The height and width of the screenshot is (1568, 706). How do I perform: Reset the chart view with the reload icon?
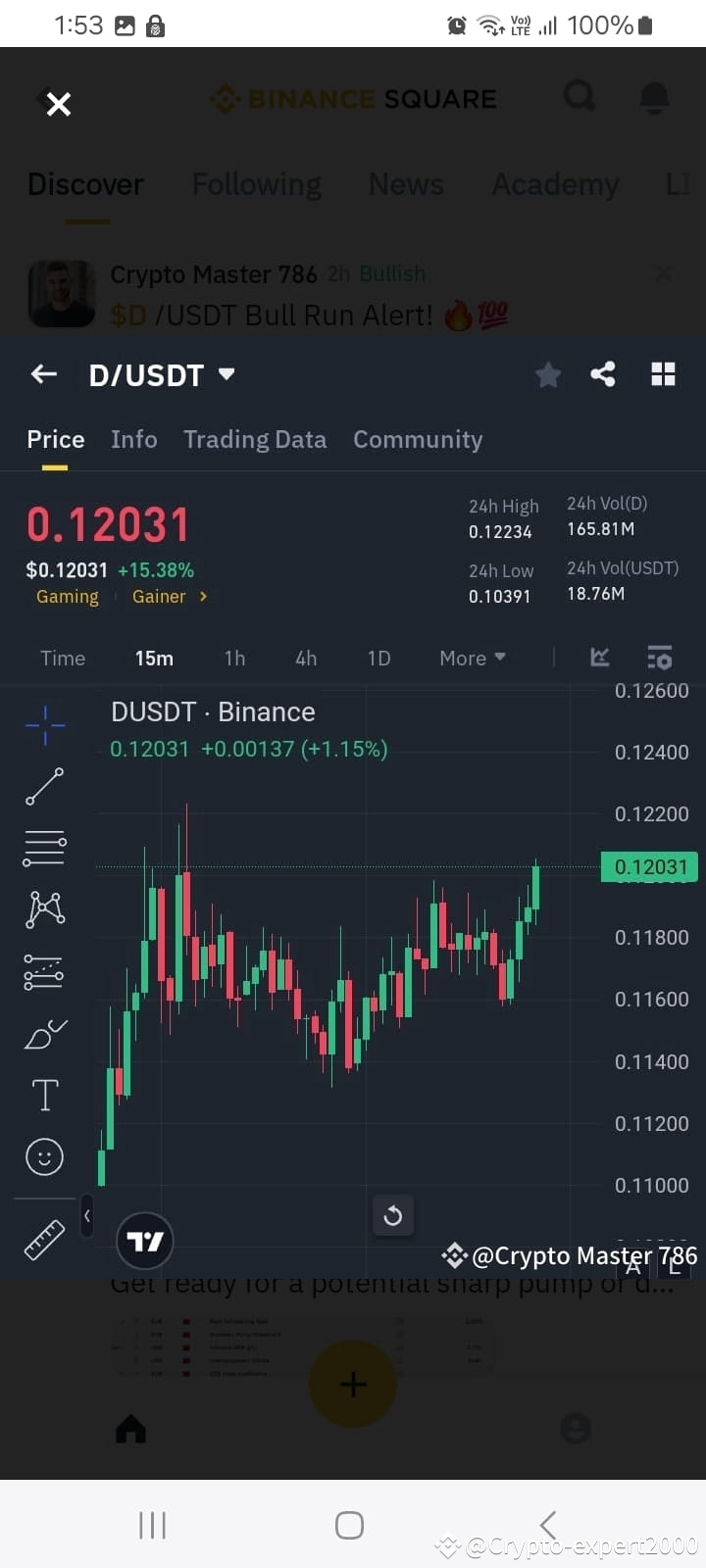(x=393, y=1215)
